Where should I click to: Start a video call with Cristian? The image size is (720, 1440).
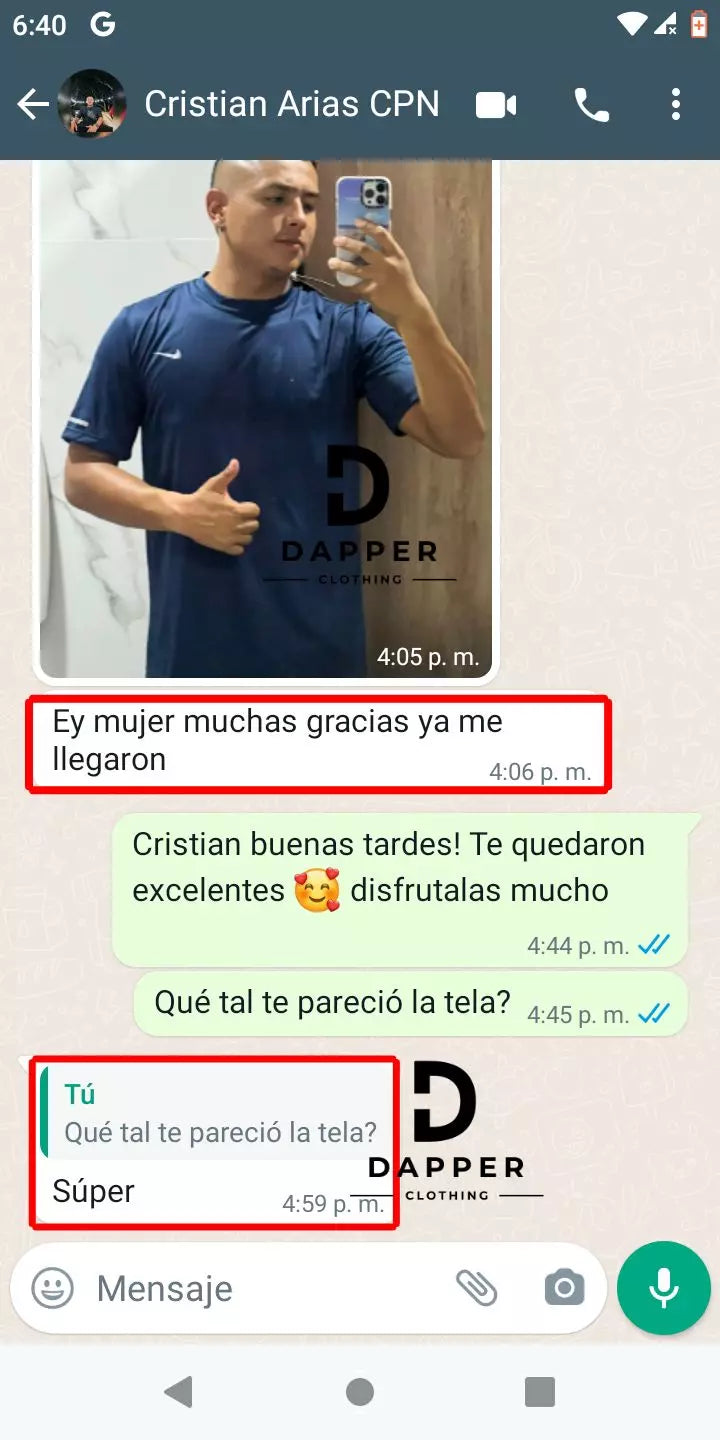coord(496,104)
